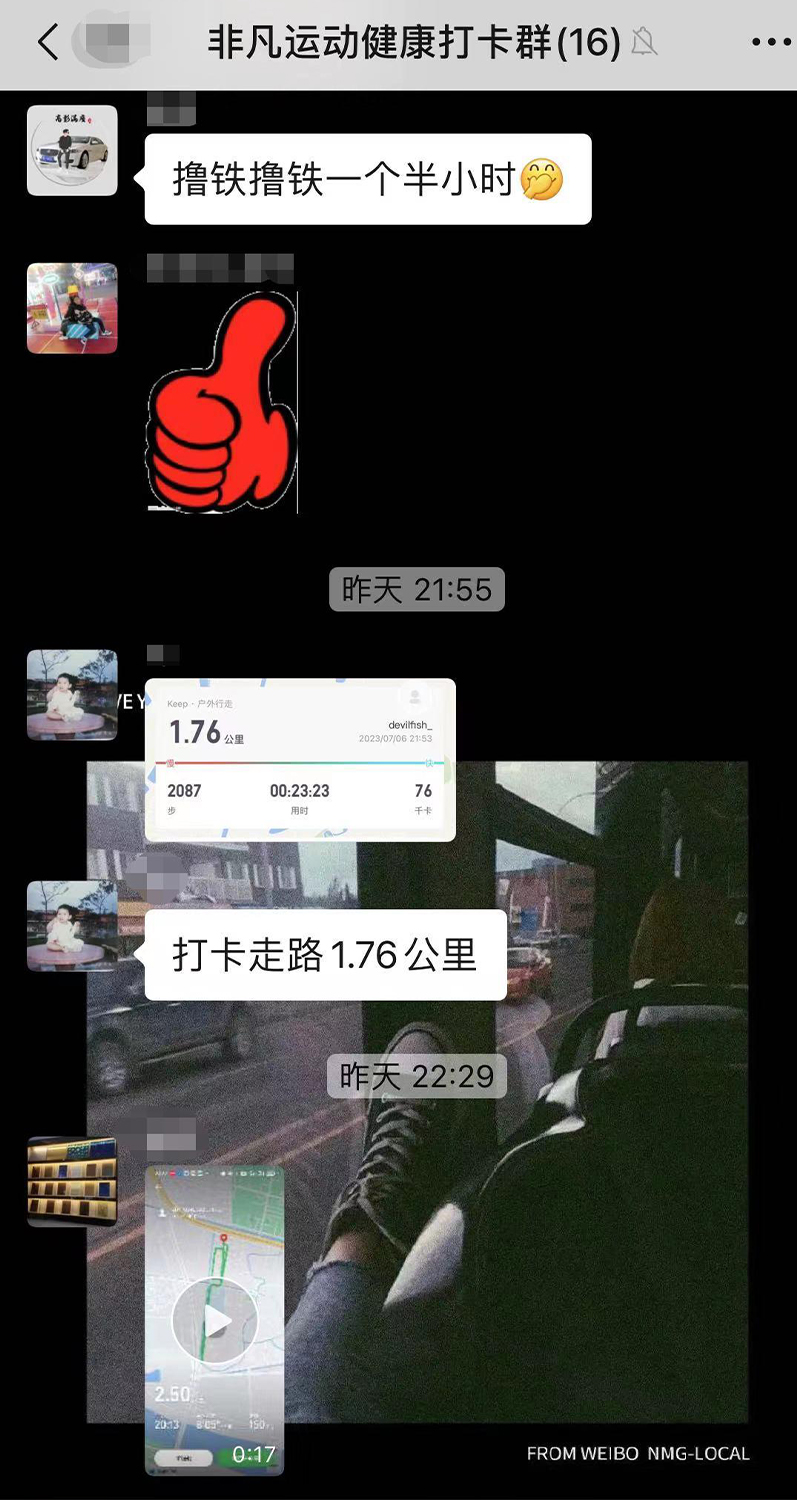Open avatar beside 打卡走路1.76公里 message
This screenshot has height=1500, width=797.
pyautogui.click(x=72, y=925)
